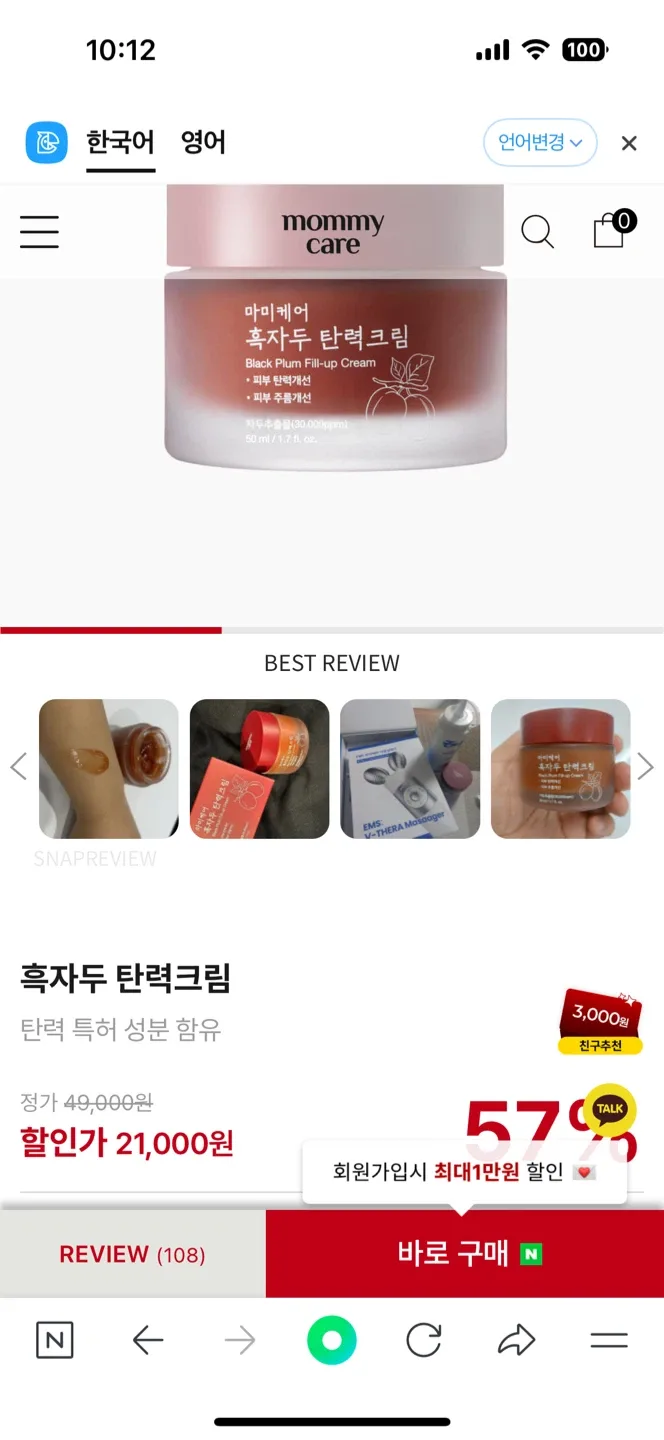Viewport: 664px width, 1440px height.
Task: Switch to the 한국어 language tab
Action: pyautogui.click(x=120, y=143)
